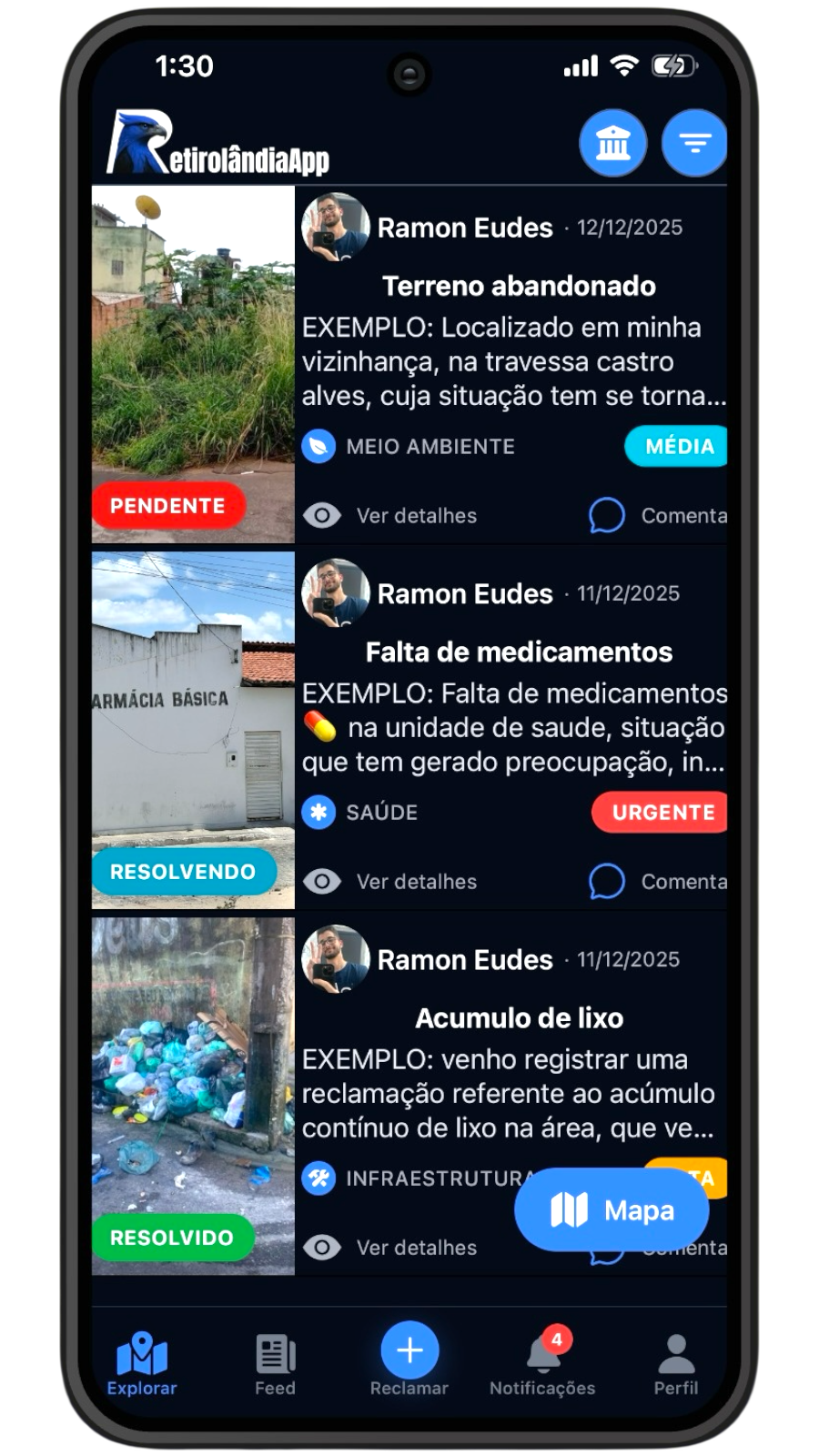This screenshot has width=819, height=1456.
Task: Select the INFRAESTRUTURA tools icon
Action: pos(319,1178)
